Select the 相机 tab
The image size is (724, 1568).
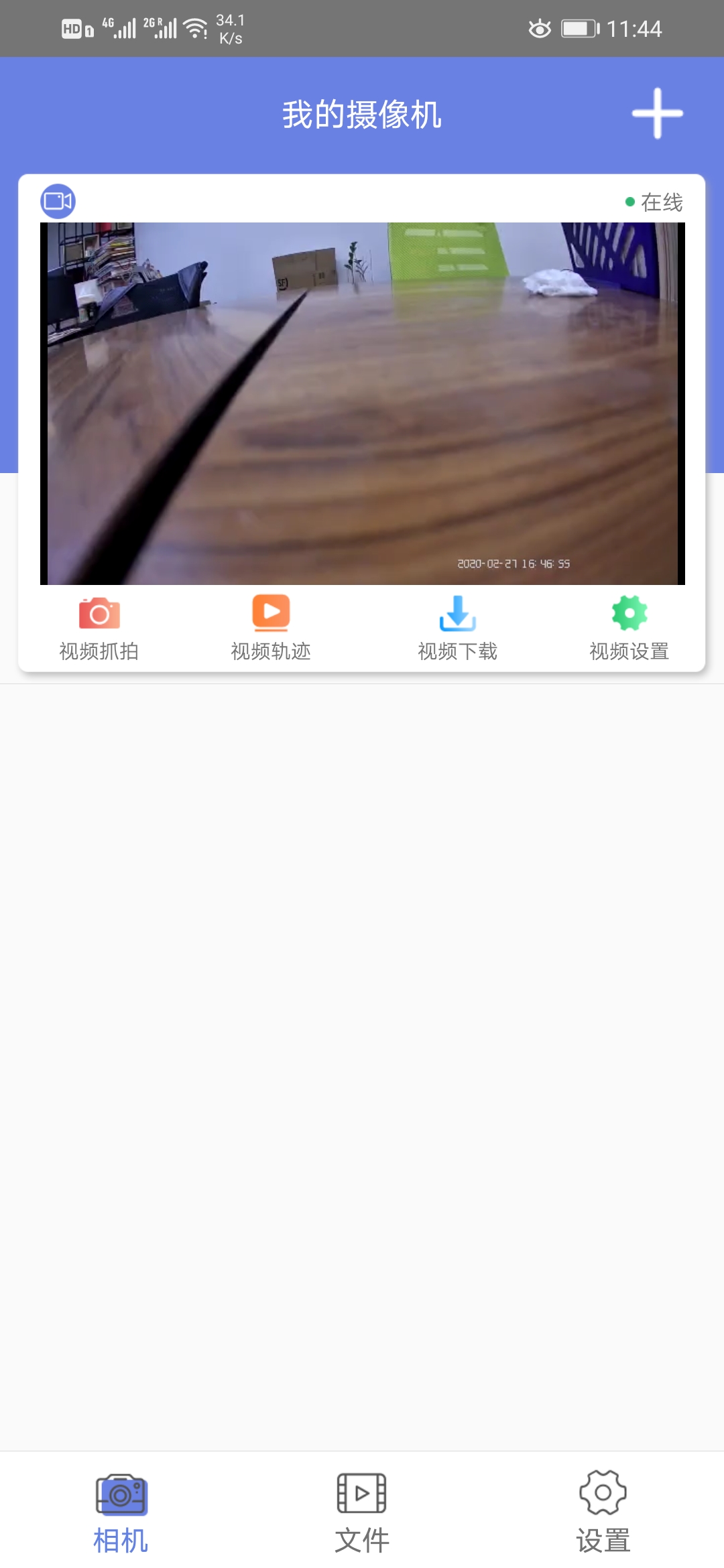[121, 1512]
